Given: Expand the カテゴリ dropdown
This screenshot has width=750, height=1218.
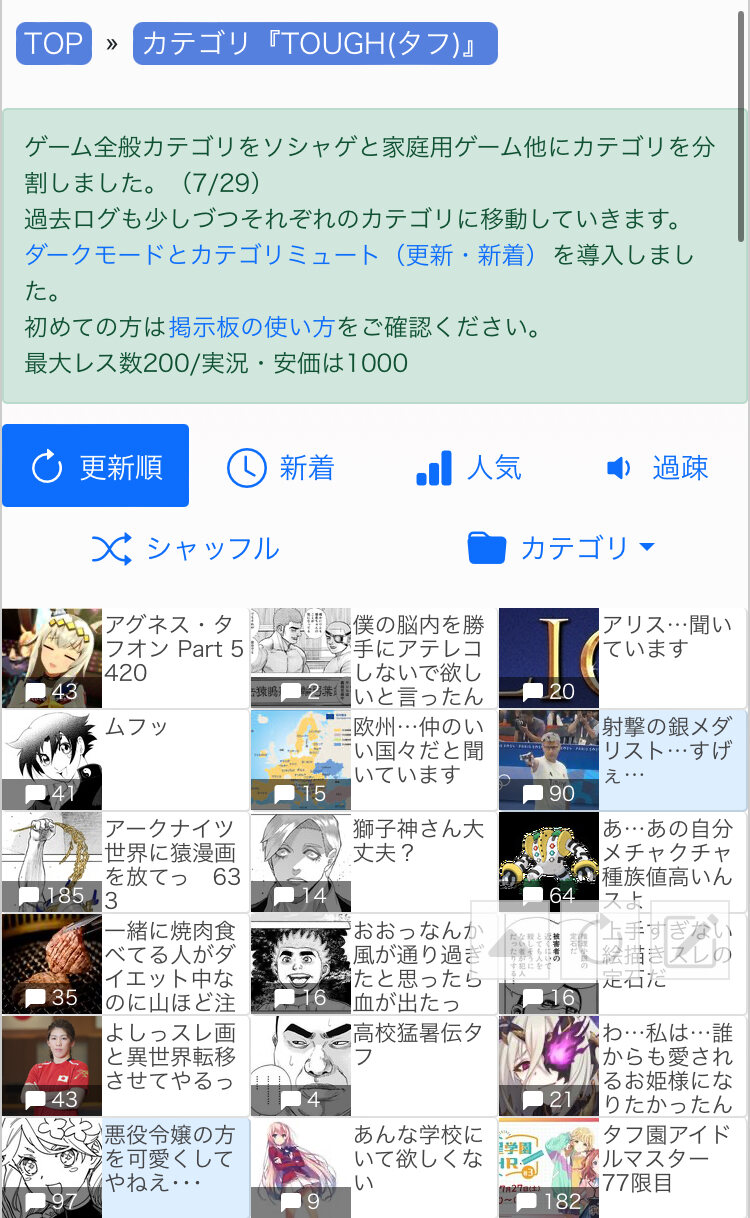Looking at the screenshot, I should pos(561,548).
